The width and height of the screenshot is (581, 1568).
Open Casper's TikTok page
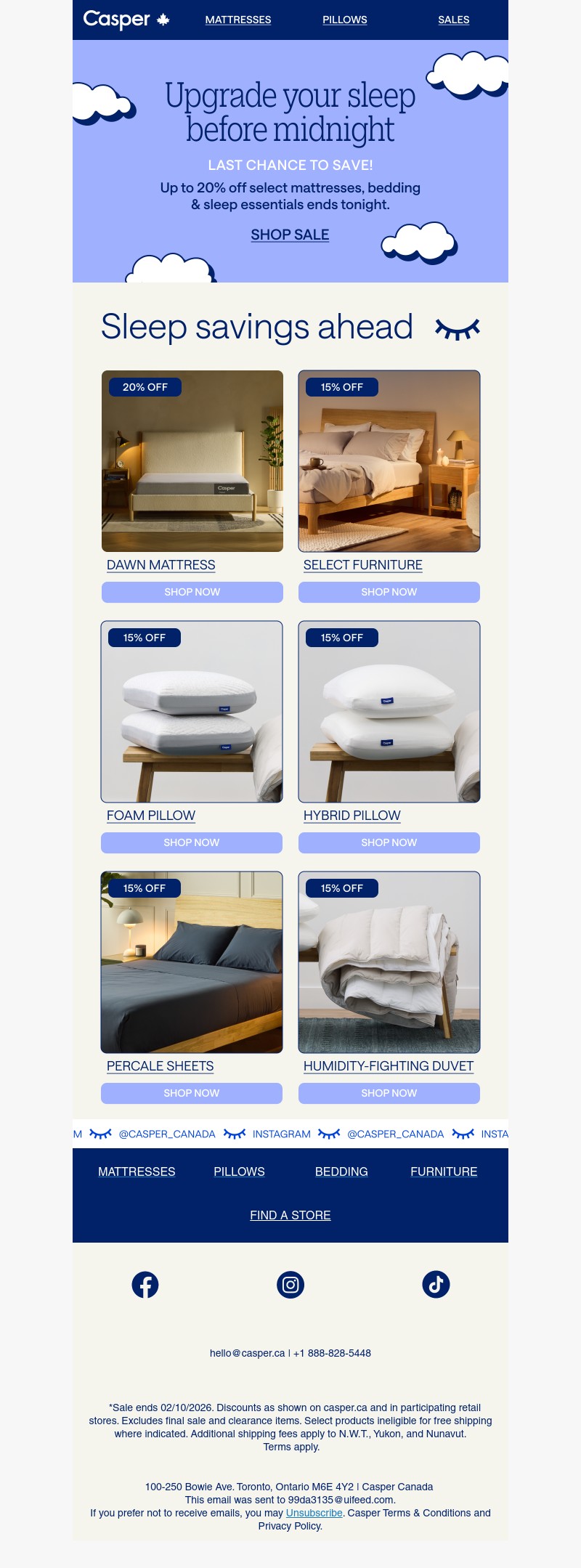(x=436, y=1284)
